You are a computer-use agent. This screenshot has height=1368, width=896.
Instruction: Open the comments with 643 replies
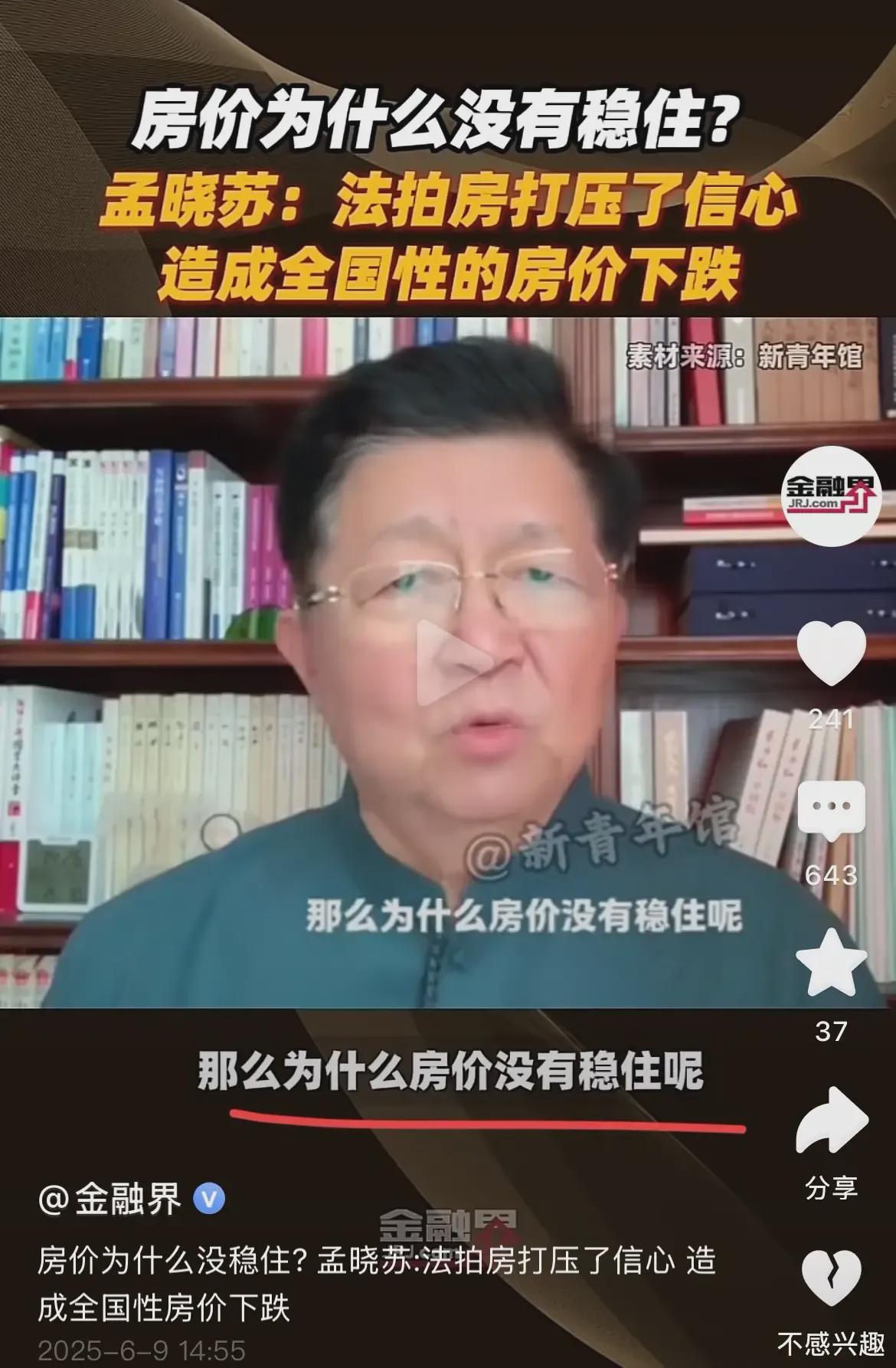tap(831, 812)
